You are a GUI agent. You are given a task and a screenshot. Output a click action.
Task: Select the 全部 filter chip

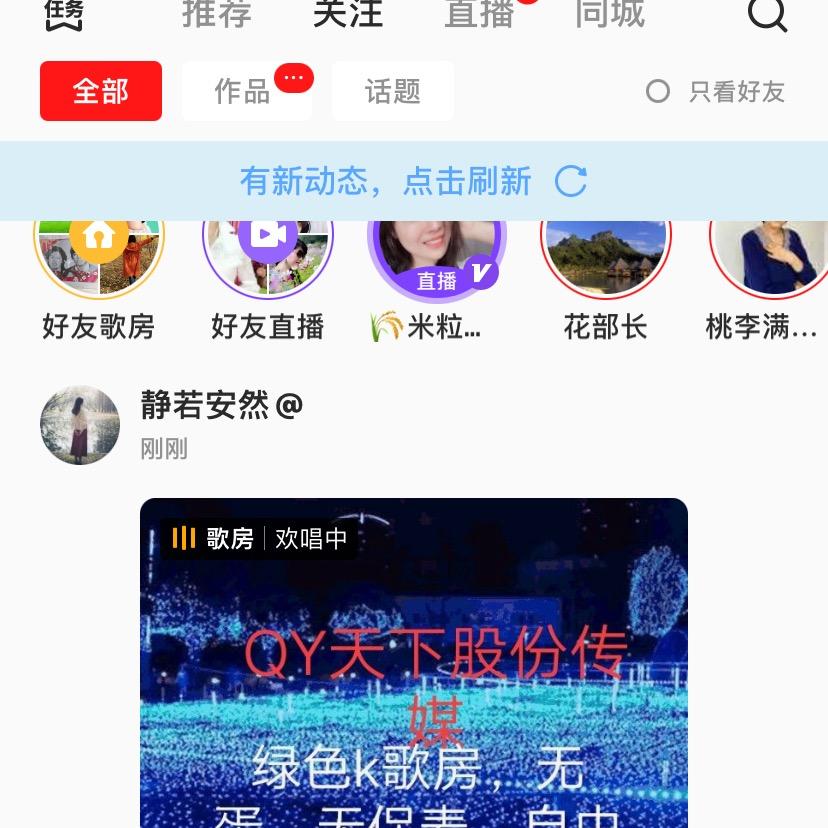(x=101, y=91)
